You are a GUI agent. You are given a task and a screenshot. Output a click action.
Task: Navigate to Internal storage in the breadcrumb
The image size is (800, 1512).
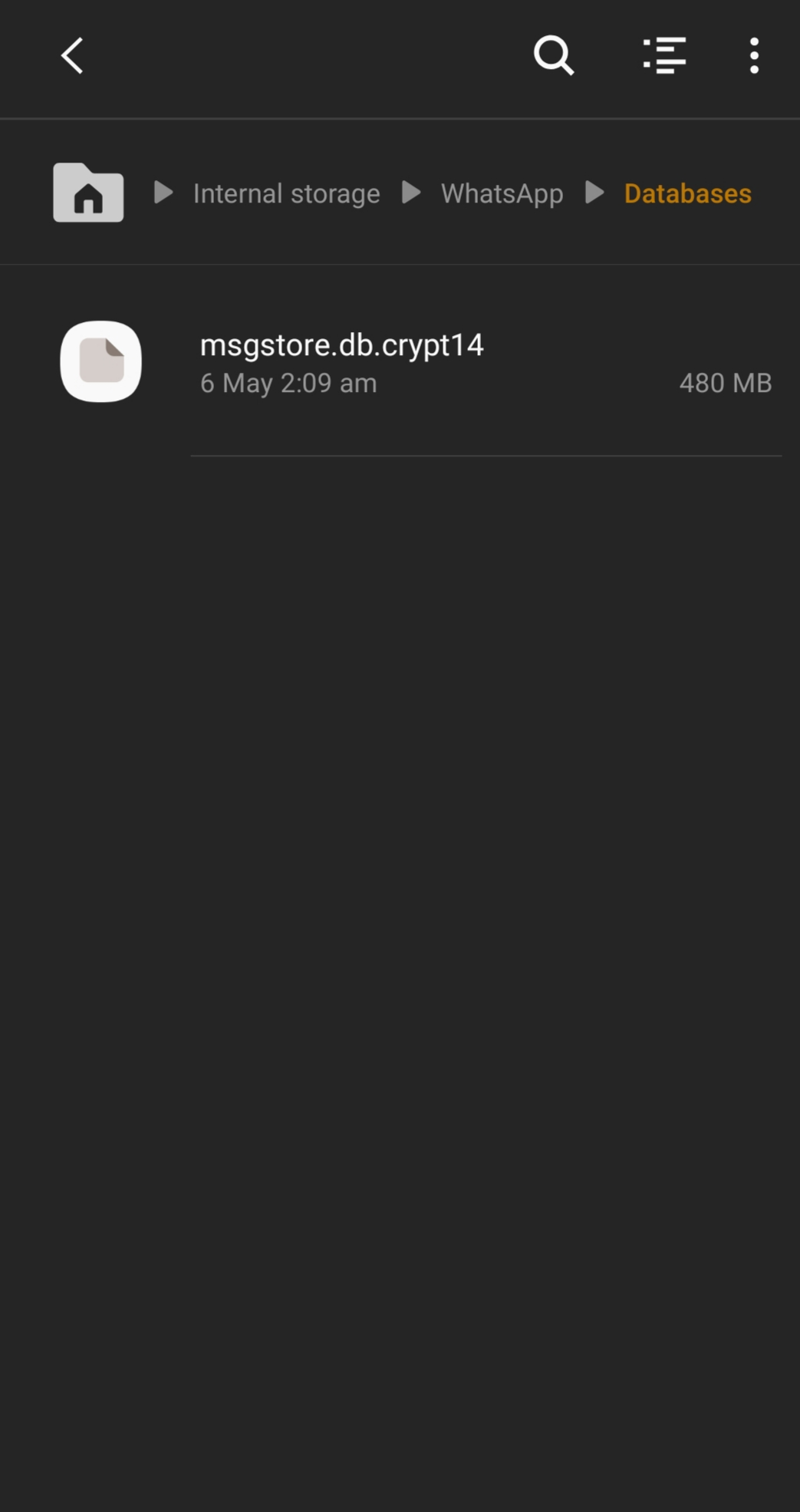click(286, 193)
